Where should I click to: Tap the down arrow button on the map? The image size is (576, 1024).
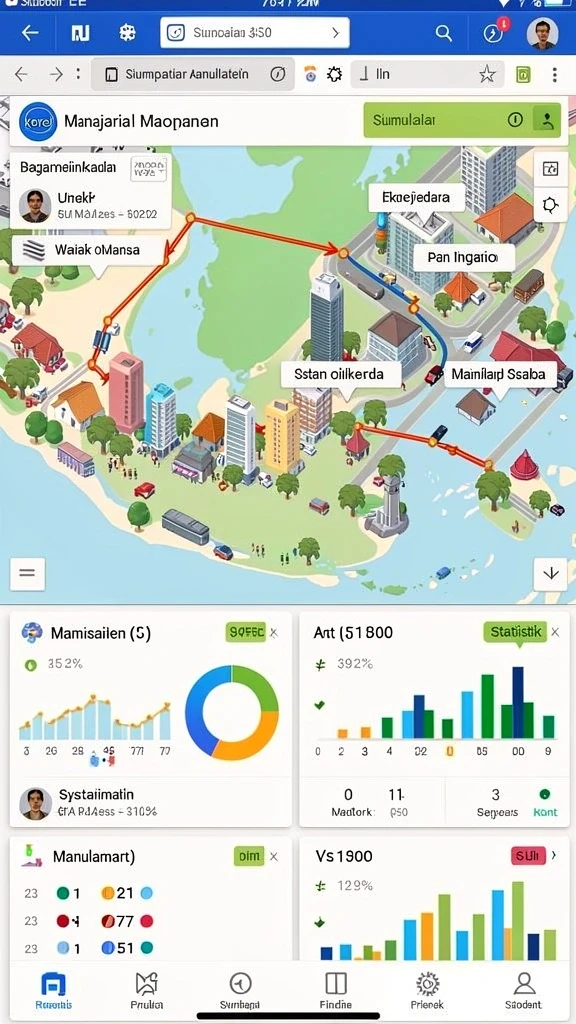(x=551, y=574)
